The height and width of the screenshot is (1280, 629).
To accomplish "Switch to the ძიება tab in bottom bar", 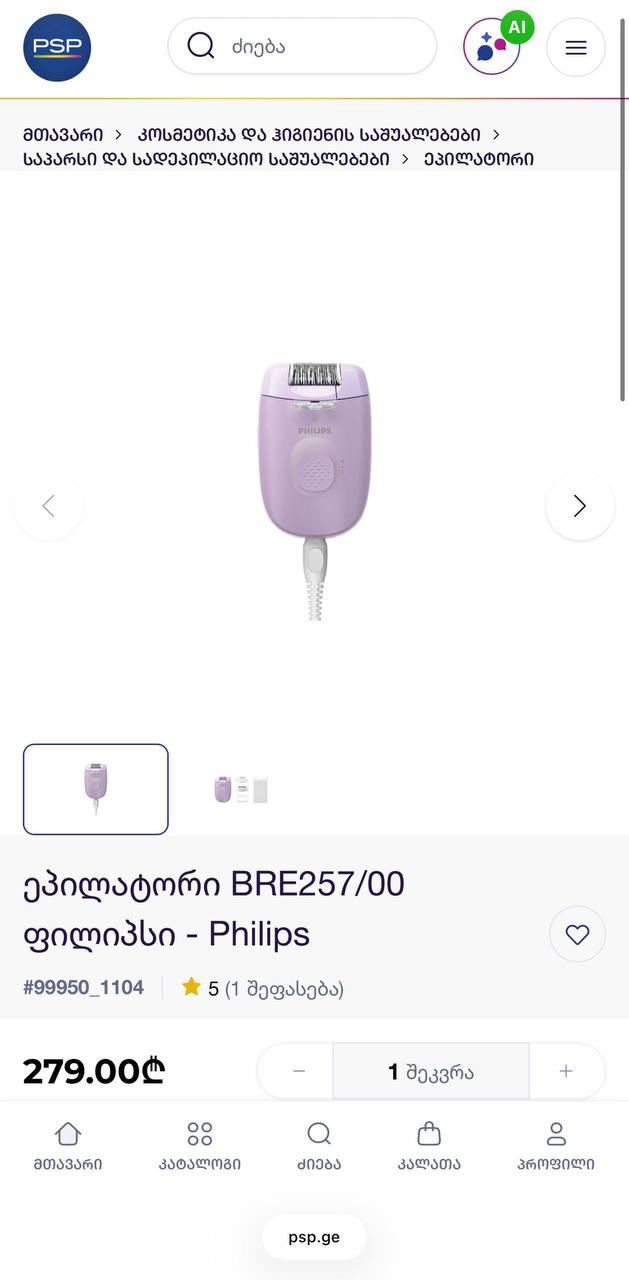I will coord(319,1146).
